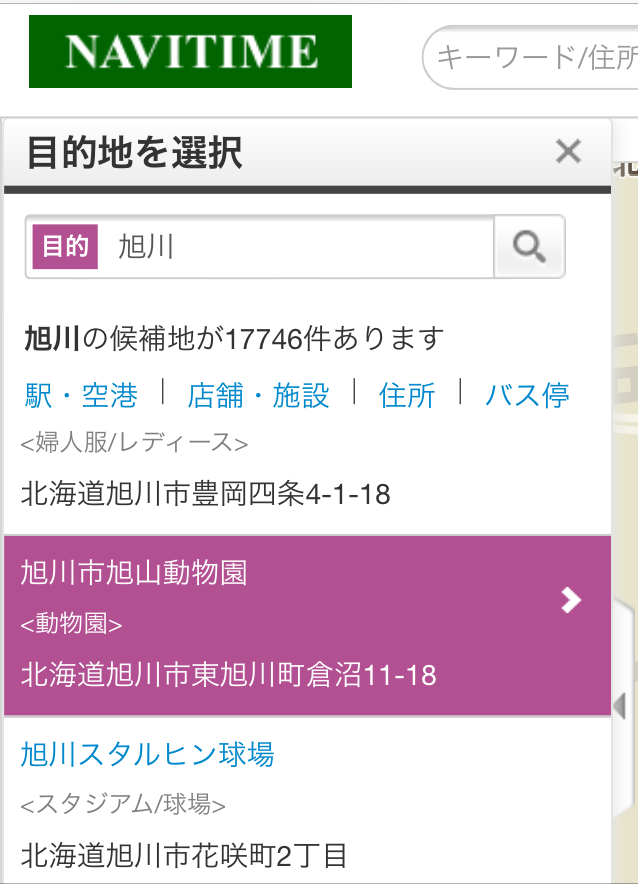The width and height of the screenshot is (638, 885).
Task: Focus the 目的 field containing 旭川
Action: click(x=300, y=247)
